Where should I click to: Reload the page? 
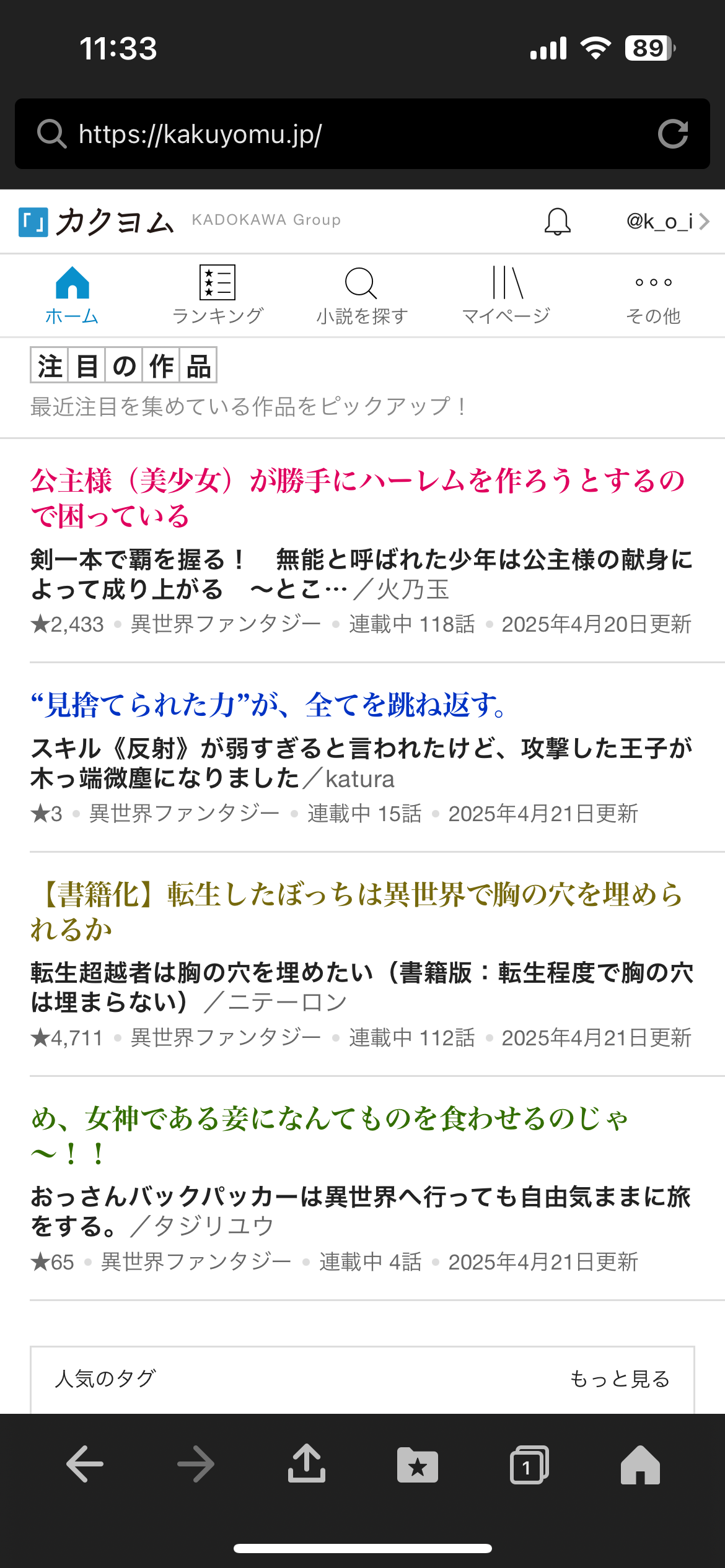(673, 134)
